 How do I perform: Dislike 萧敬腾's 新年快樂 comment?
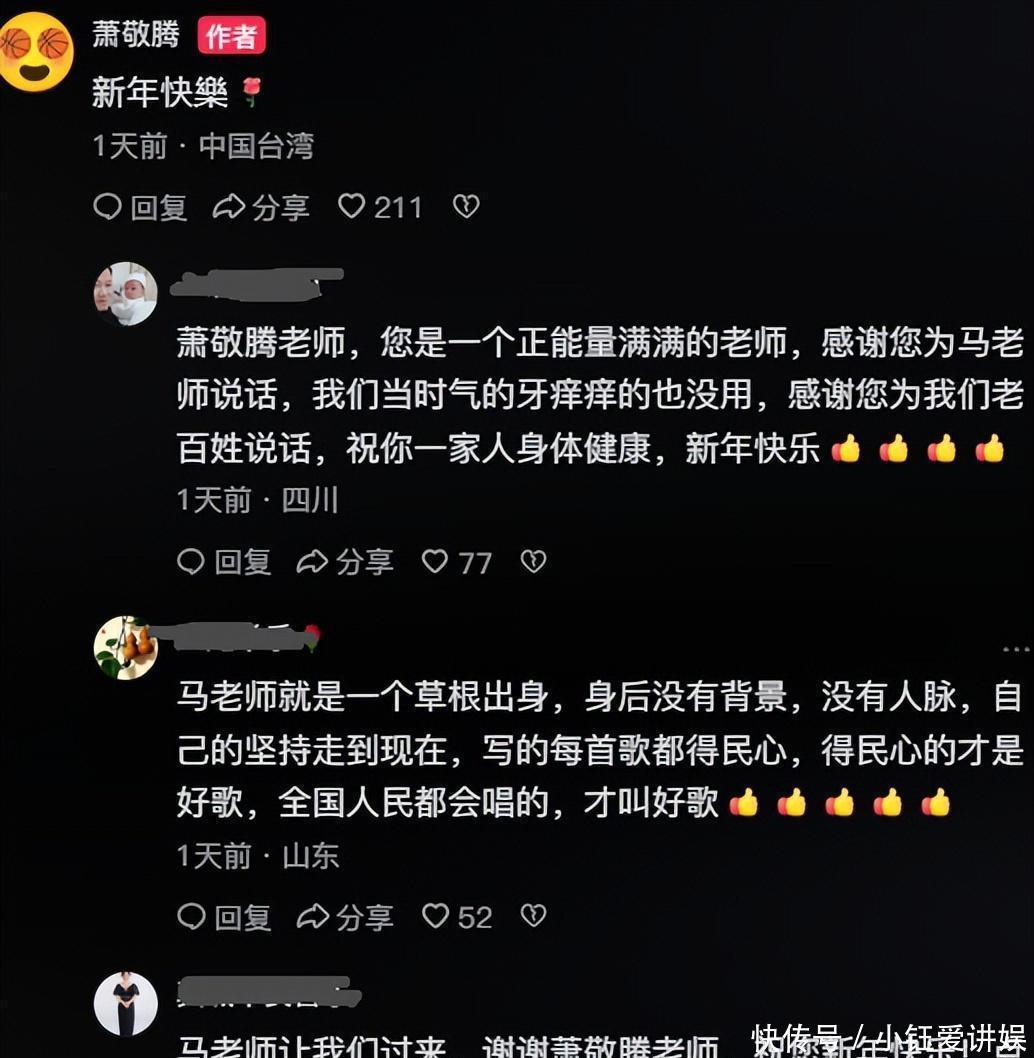click(466, 206)
